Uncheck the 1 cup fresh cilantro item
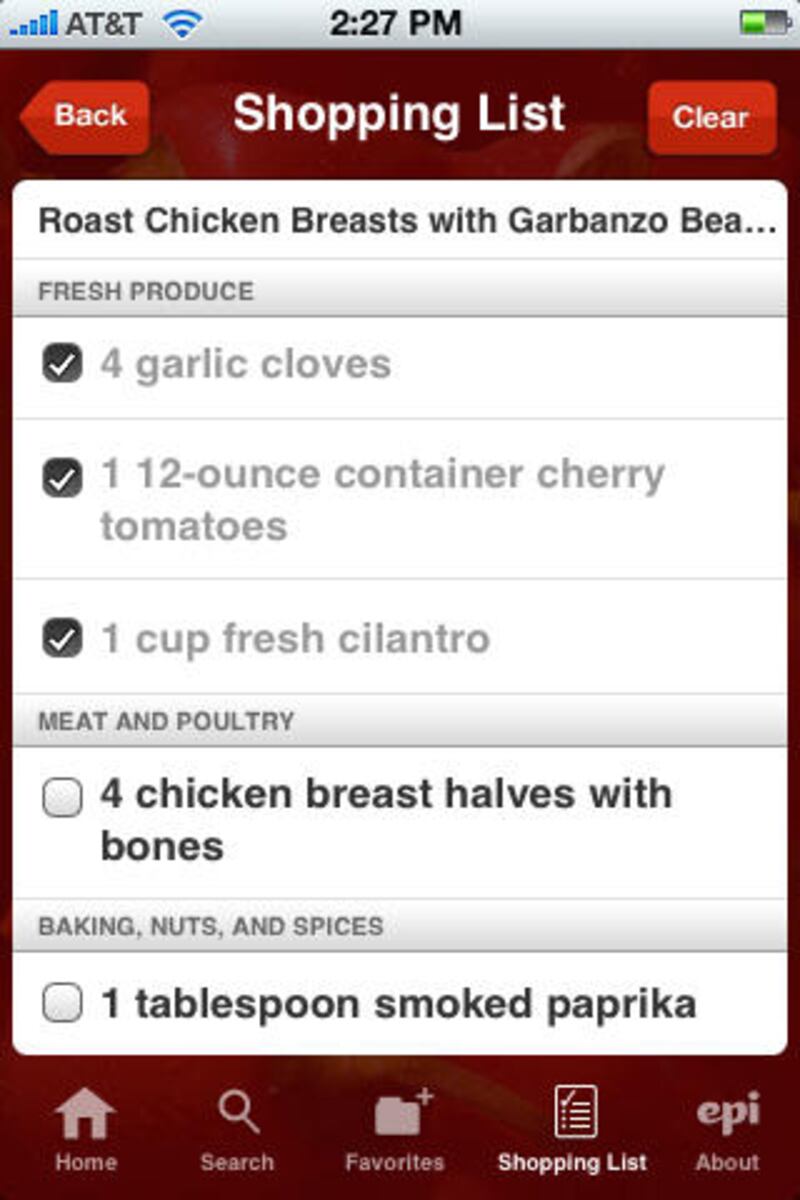Screen dimensions: 800x1200 click(x=64, y=635)
